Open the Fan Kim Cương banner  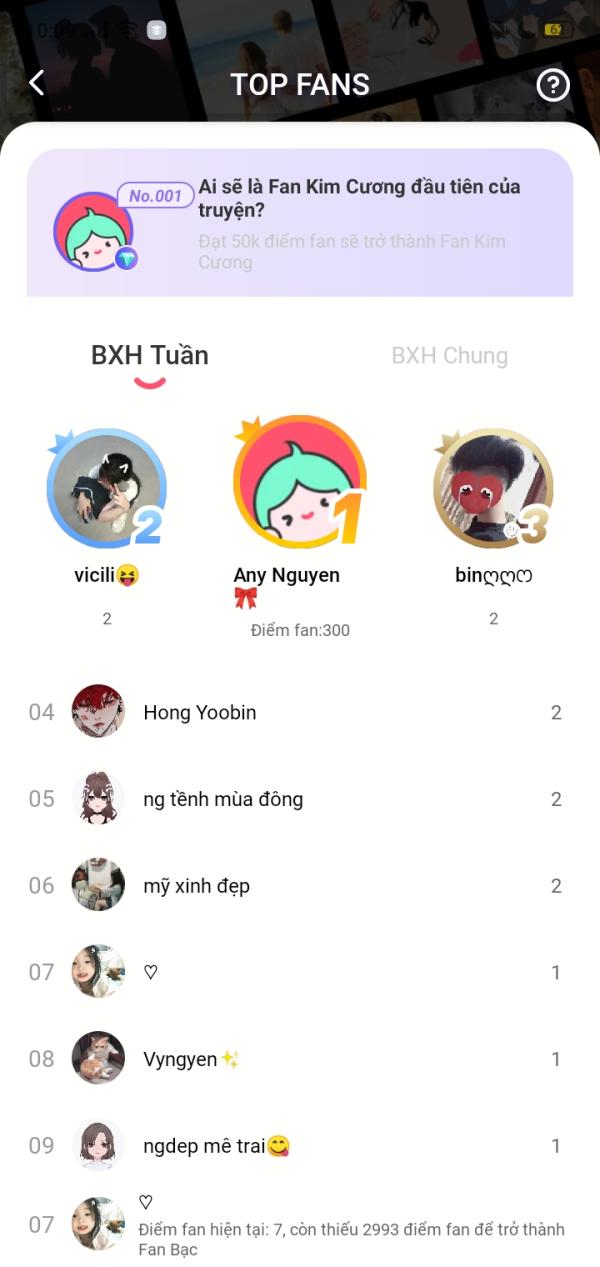[x=300, y=223]
